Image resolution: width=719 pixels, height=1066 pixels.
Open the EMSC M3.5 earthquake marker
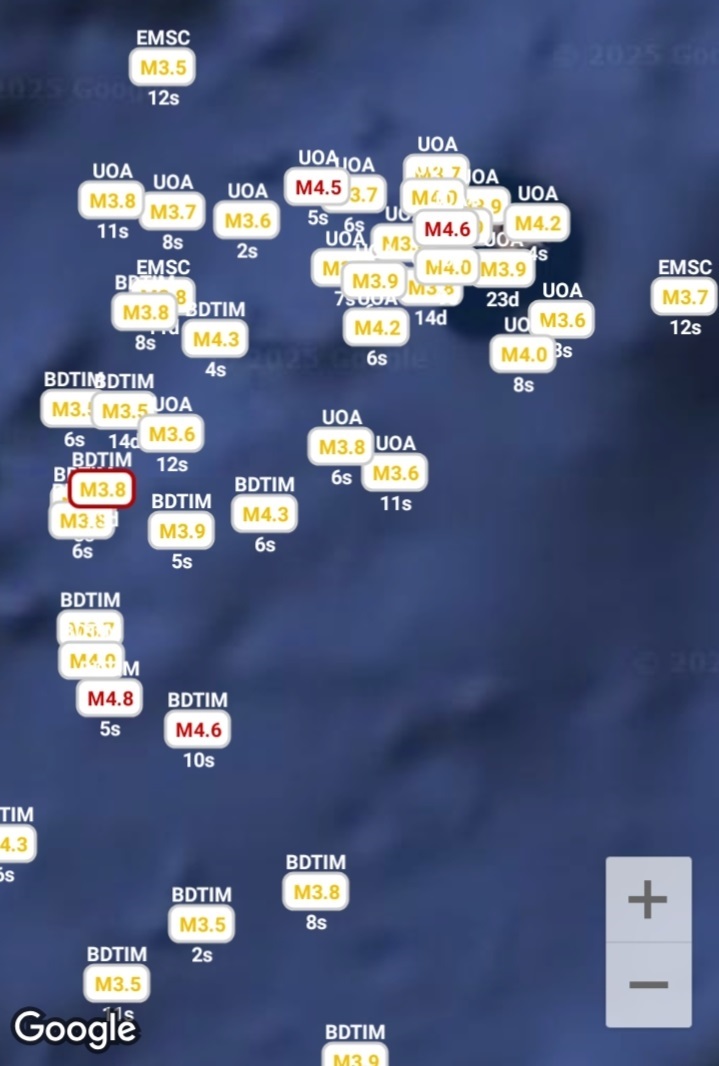pyautogui.click(x=162, y=68)
